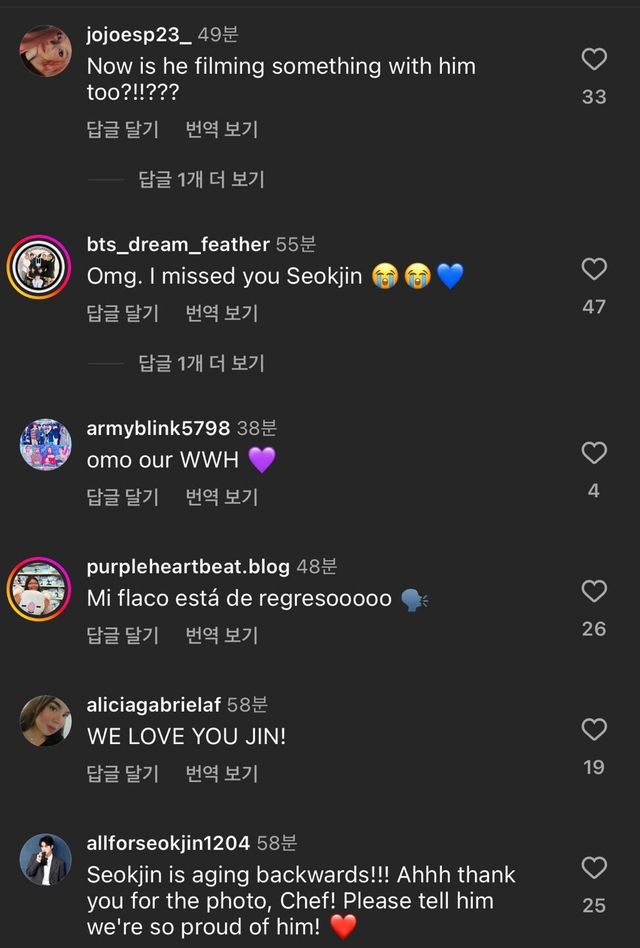Open allforseokjin1204's profile picture
This screenshot has height=948, width=640.
[x=45, y=859]
